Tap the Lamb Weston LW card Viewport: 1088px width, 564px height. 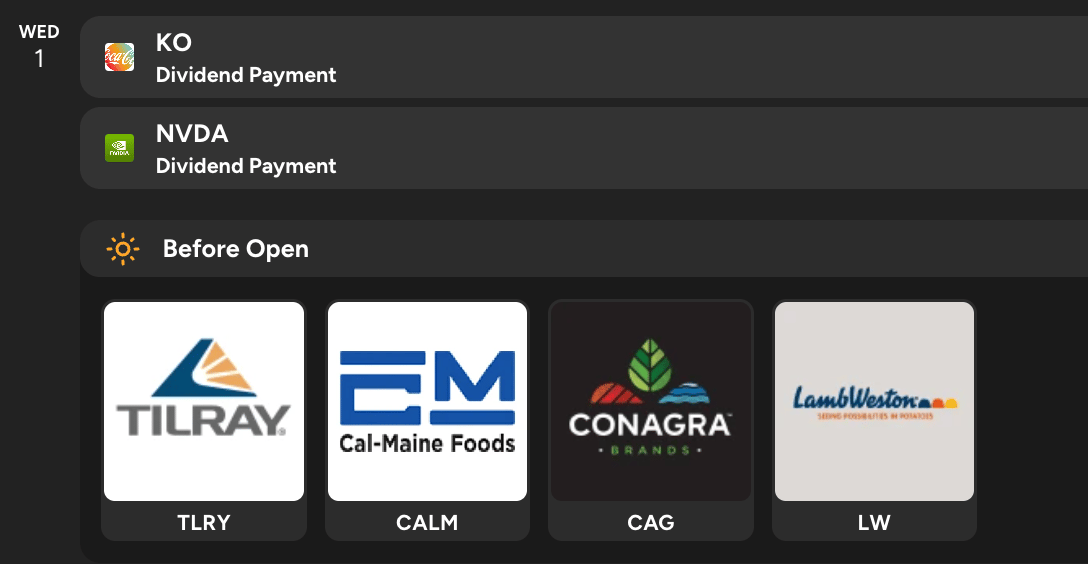pos(874,420)
